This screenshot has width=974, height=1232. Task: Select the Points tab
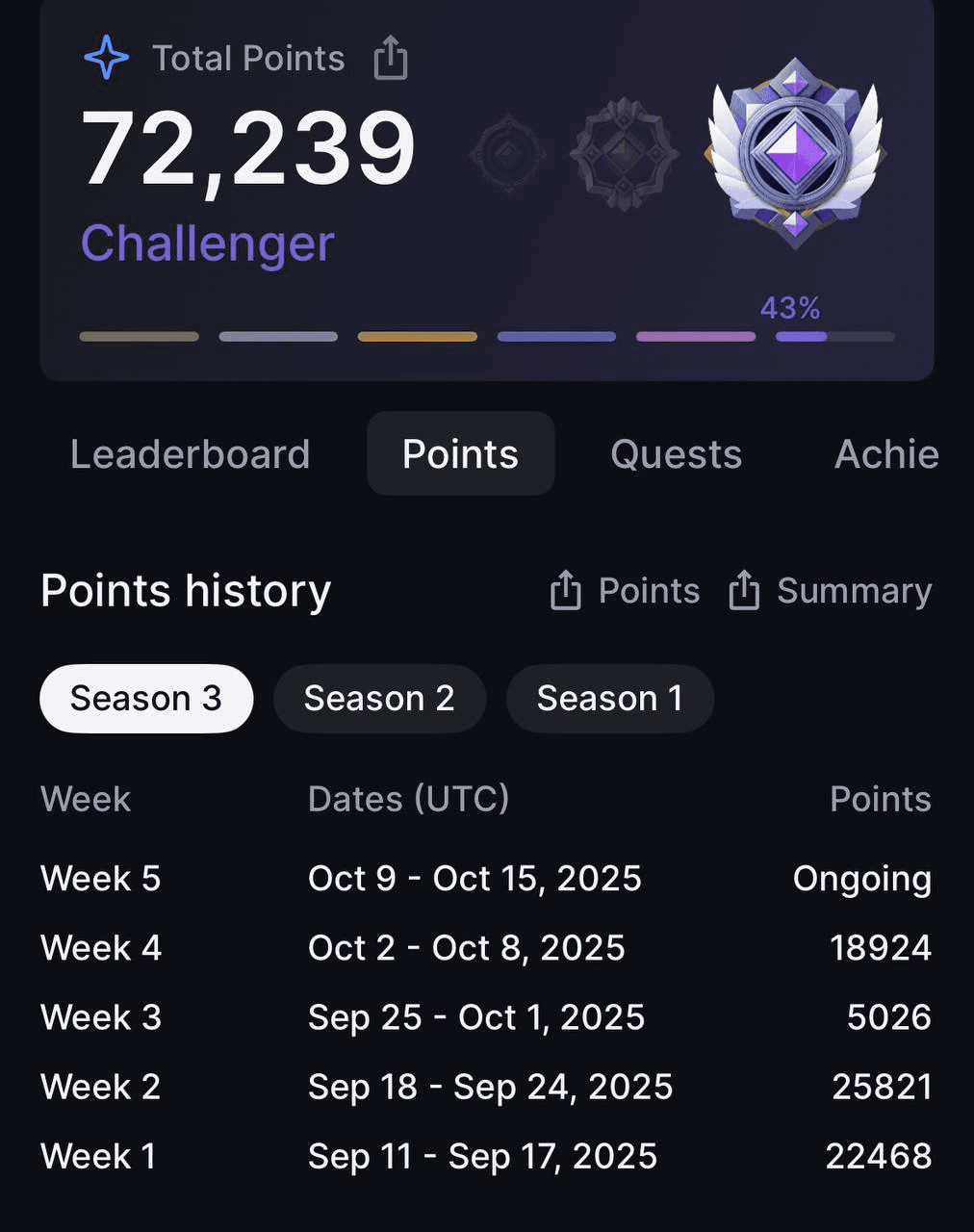[460, 454]
